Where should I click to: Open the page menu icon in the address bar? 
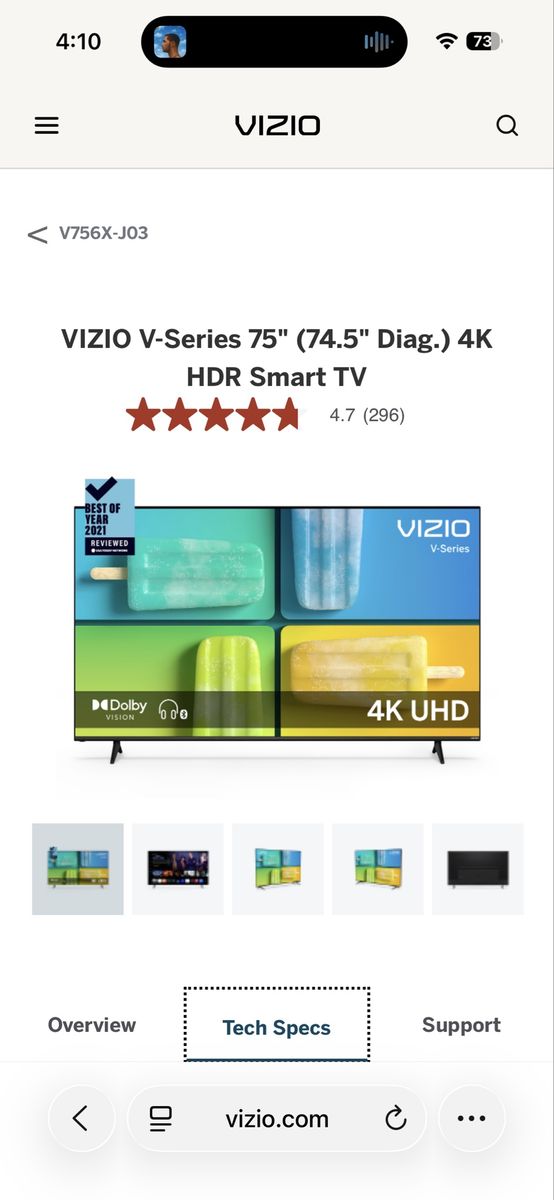click(x=160, y=1119)
